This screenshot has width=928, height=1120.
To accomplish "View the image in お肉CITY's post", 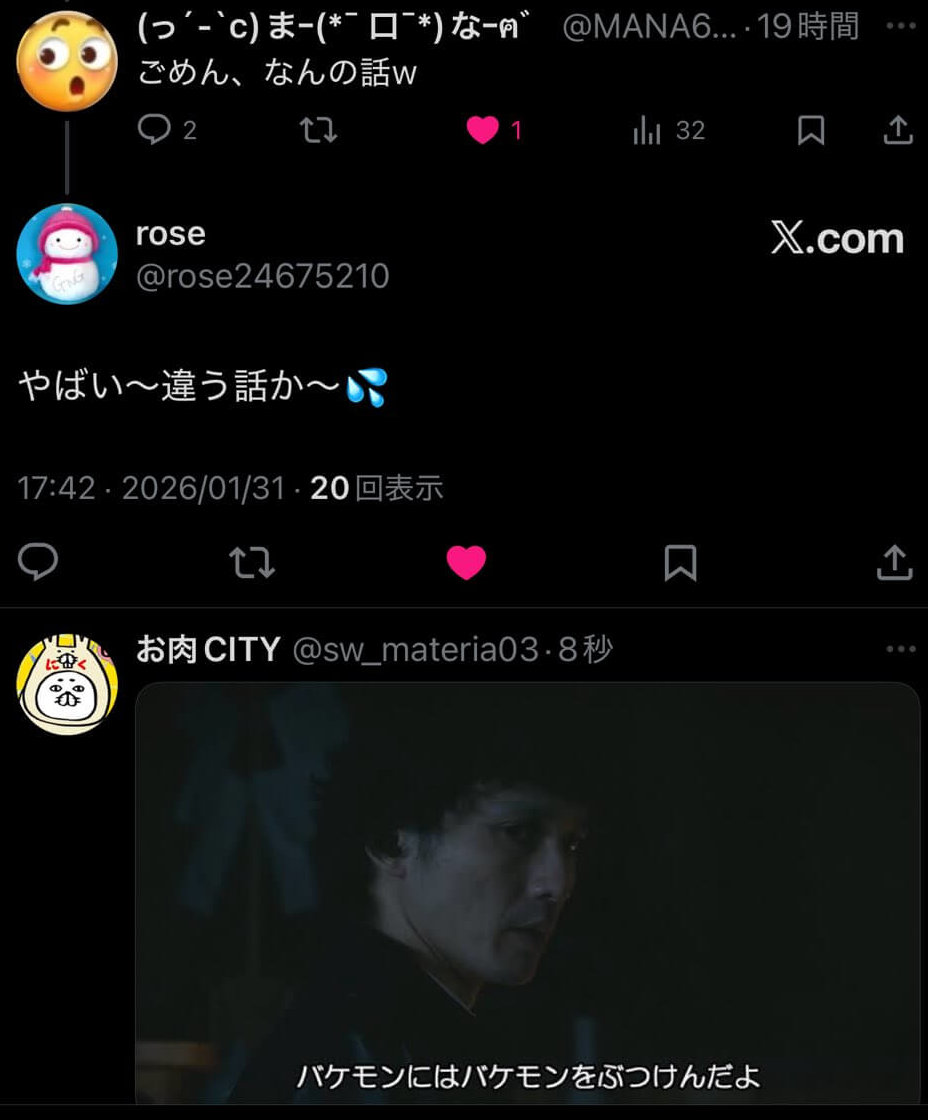I will pos(527,890).
